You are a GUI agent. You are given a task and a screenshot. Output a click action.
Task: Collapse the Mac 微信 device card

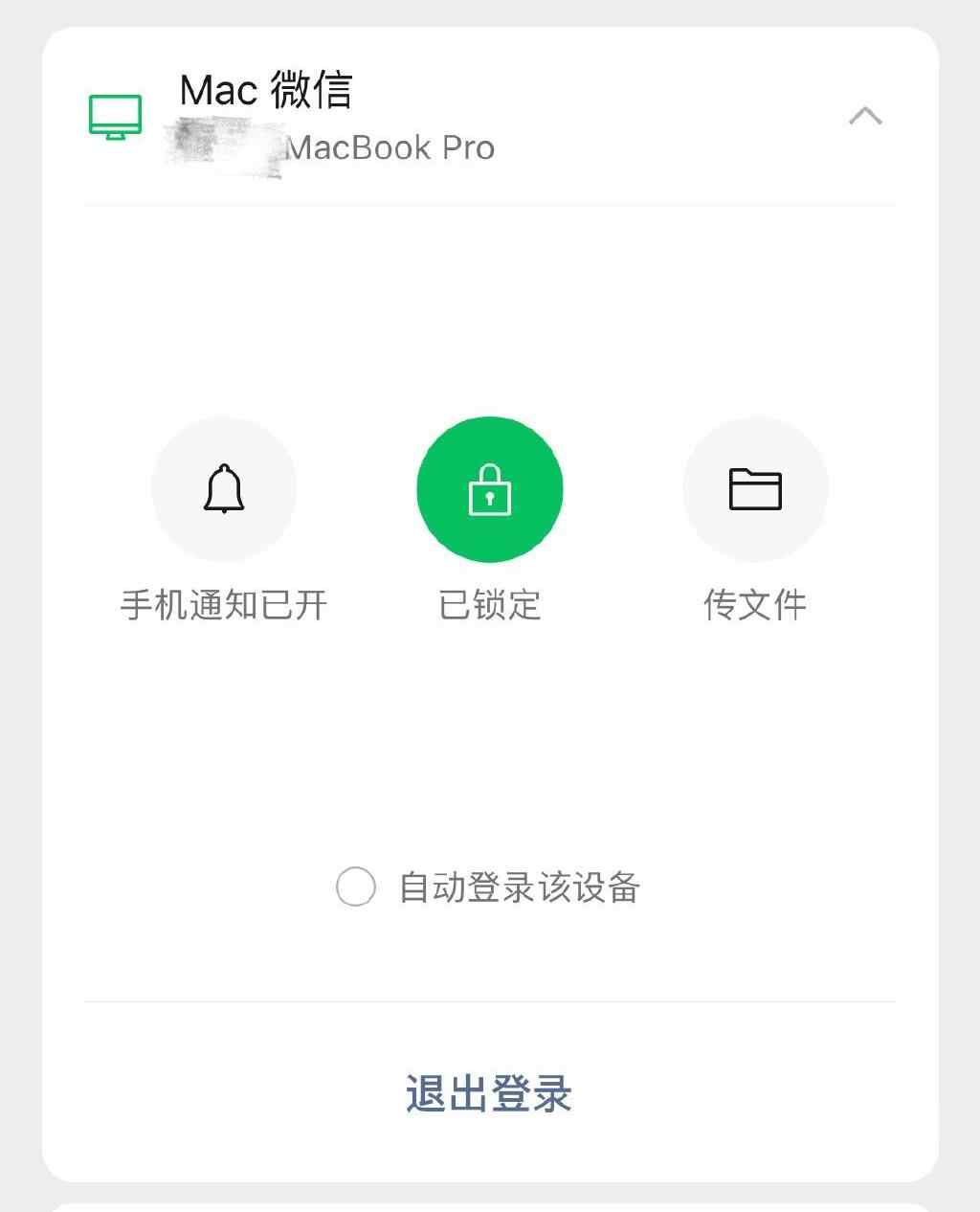(865, 117)
